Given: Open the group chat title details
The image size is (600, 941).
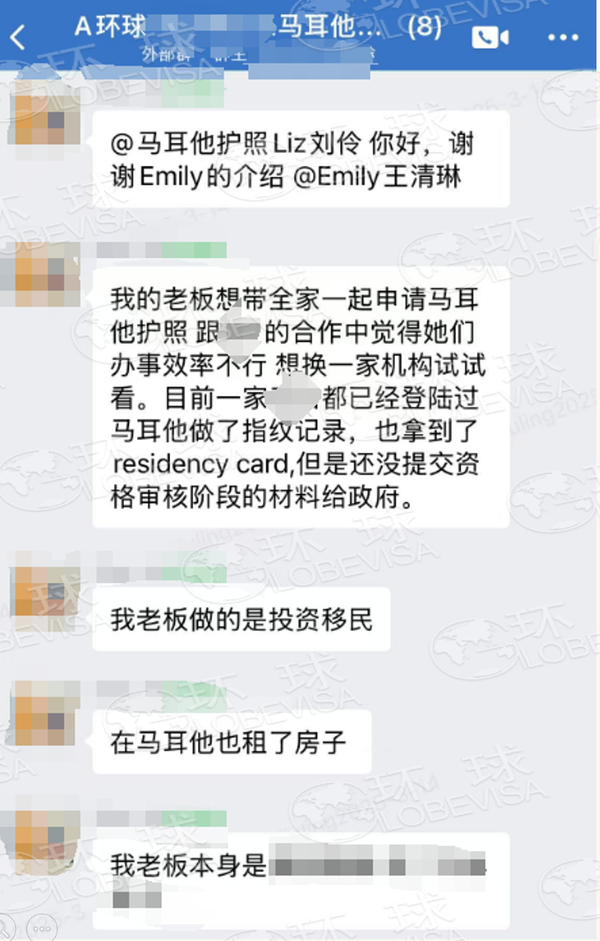Looking at the screenshot, I should click(258, 28).
